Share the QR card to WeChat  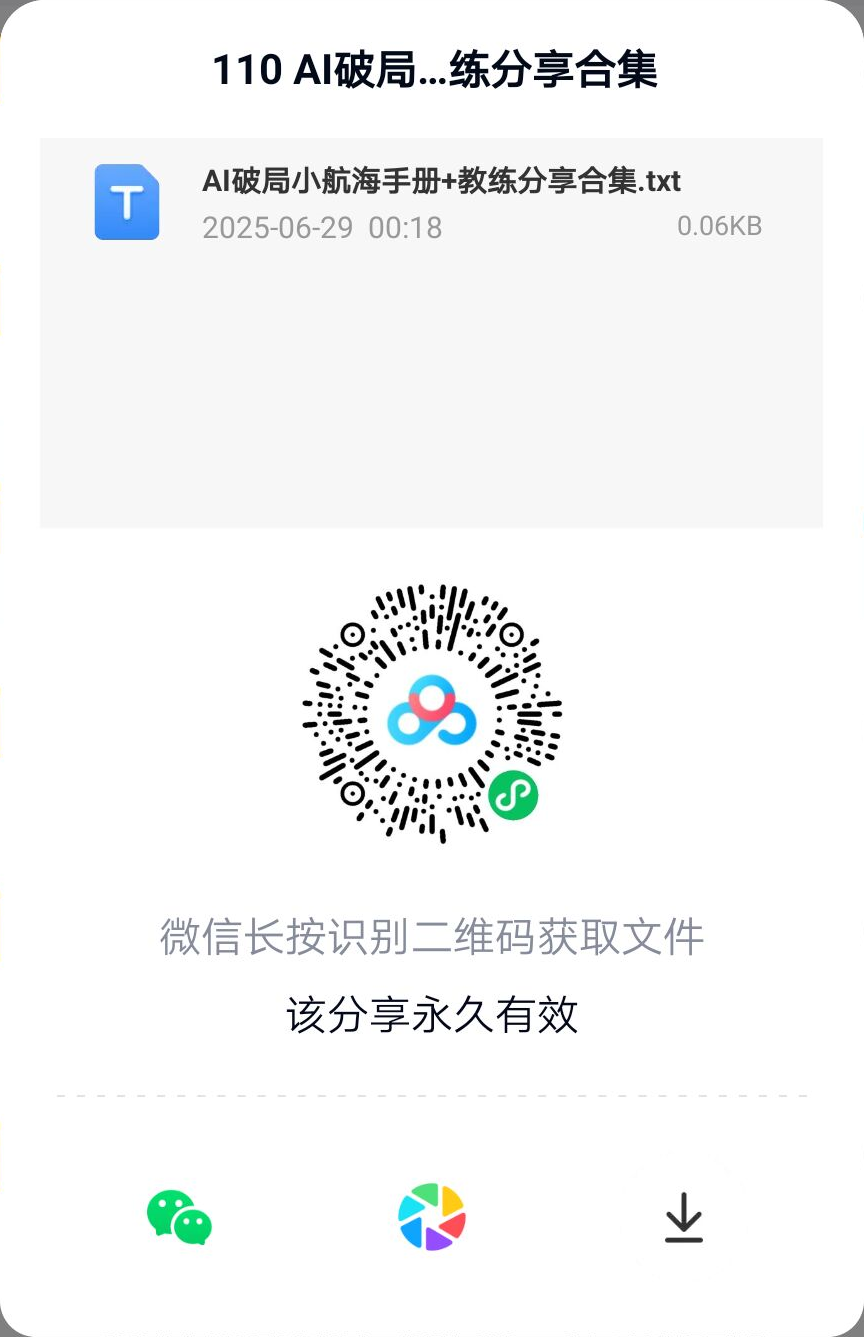coord(179,1217)
